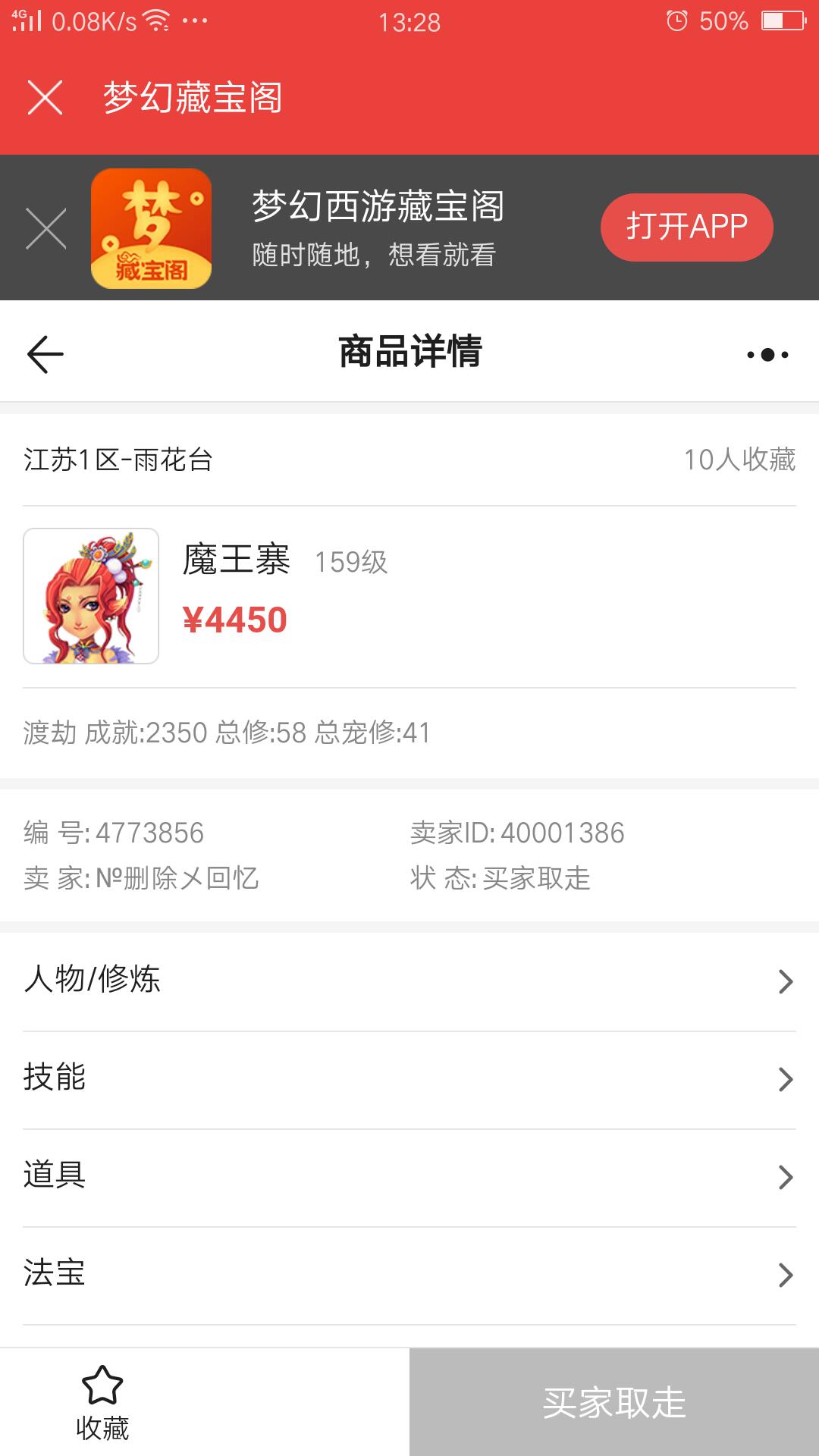Viewport: 819px width, 1456px height.
Task: Open the three-dot more options menu
Action: pyautogui.click(x=767, y=354)
